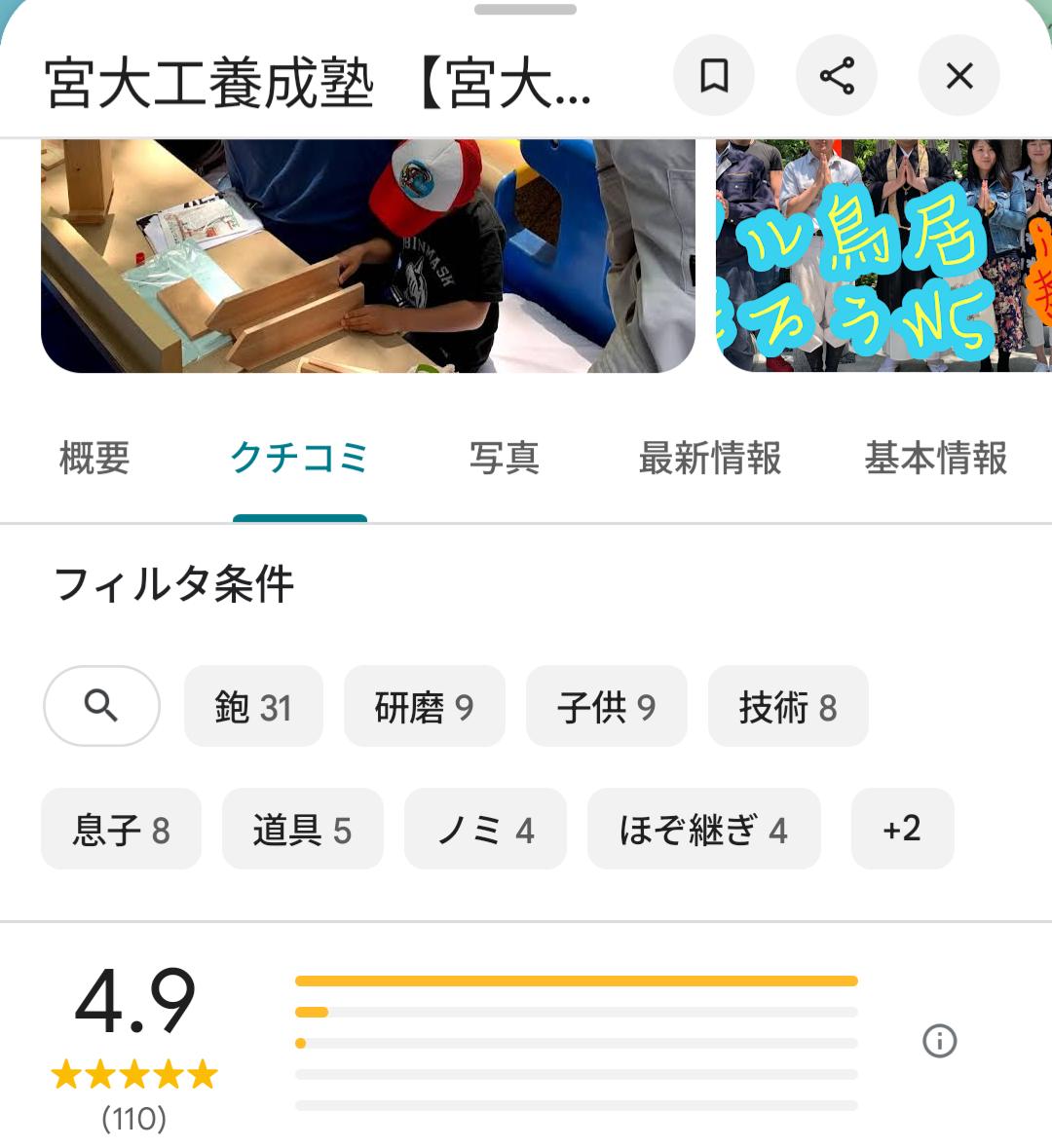
Task: Apply the 技術 8 review filter
Action: coord(788,707)
